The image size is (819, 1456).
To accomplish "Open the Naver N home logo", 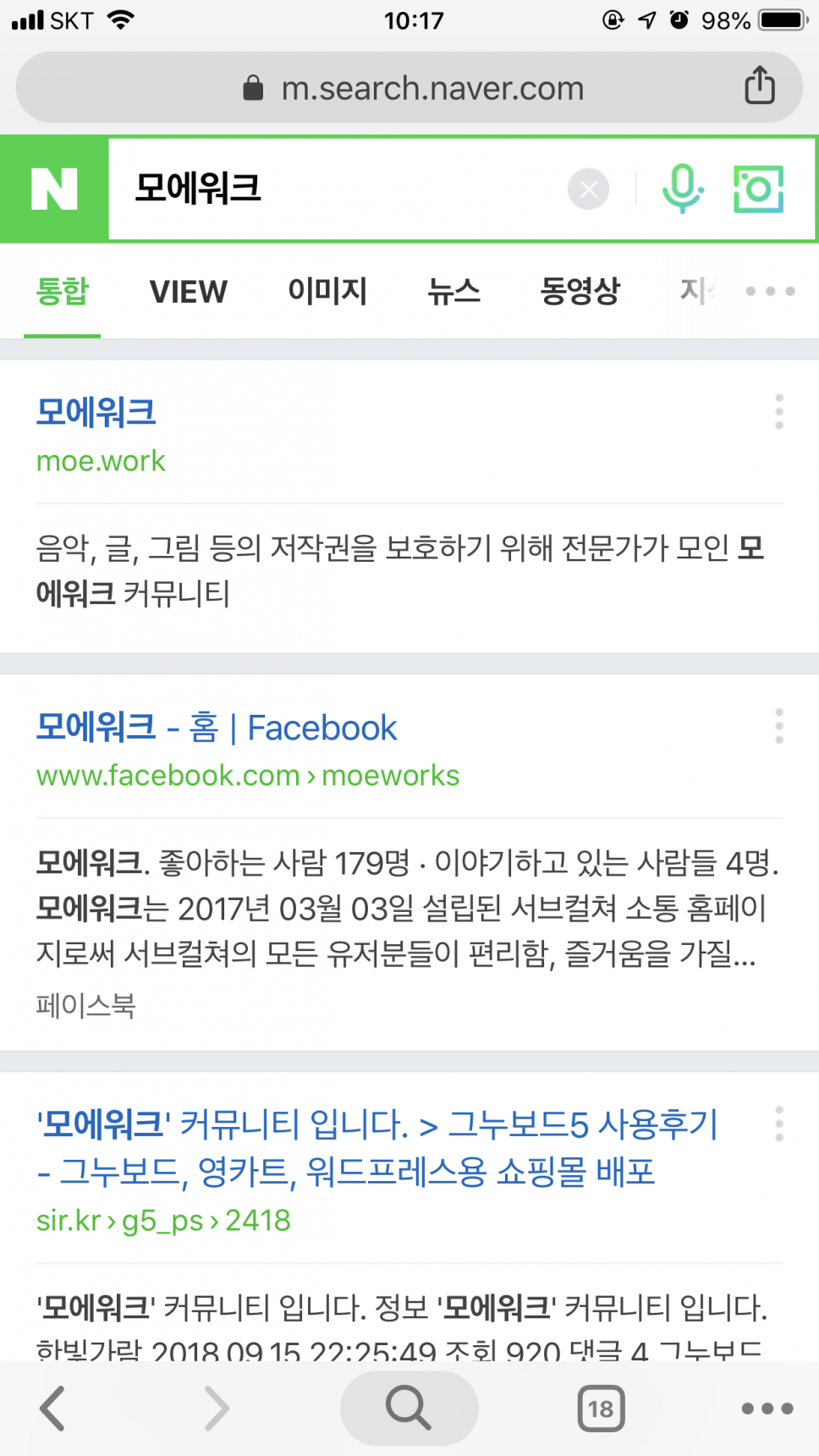I will (x=54, y=189).
